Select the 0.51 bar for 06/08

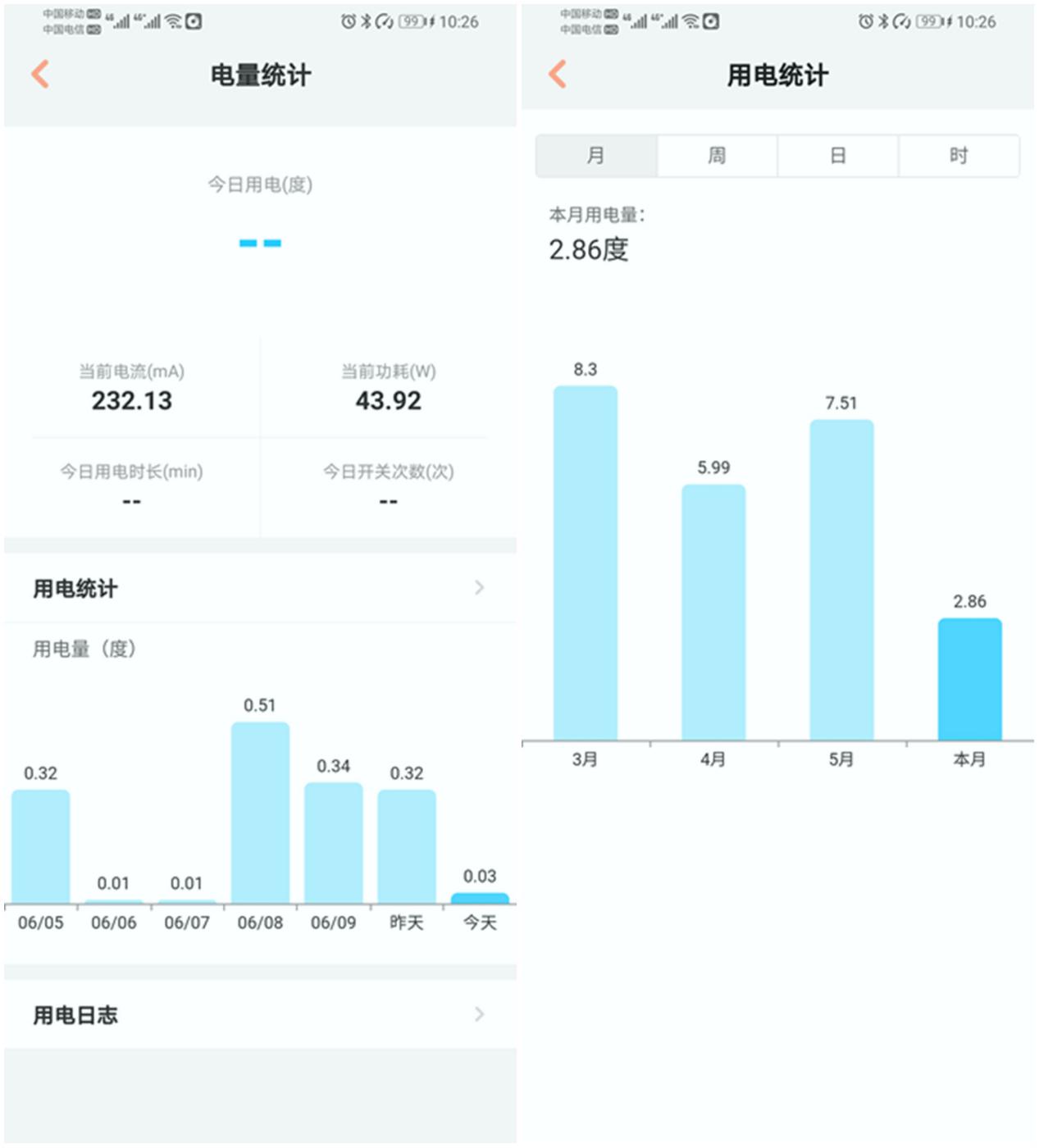click(259, 812)
